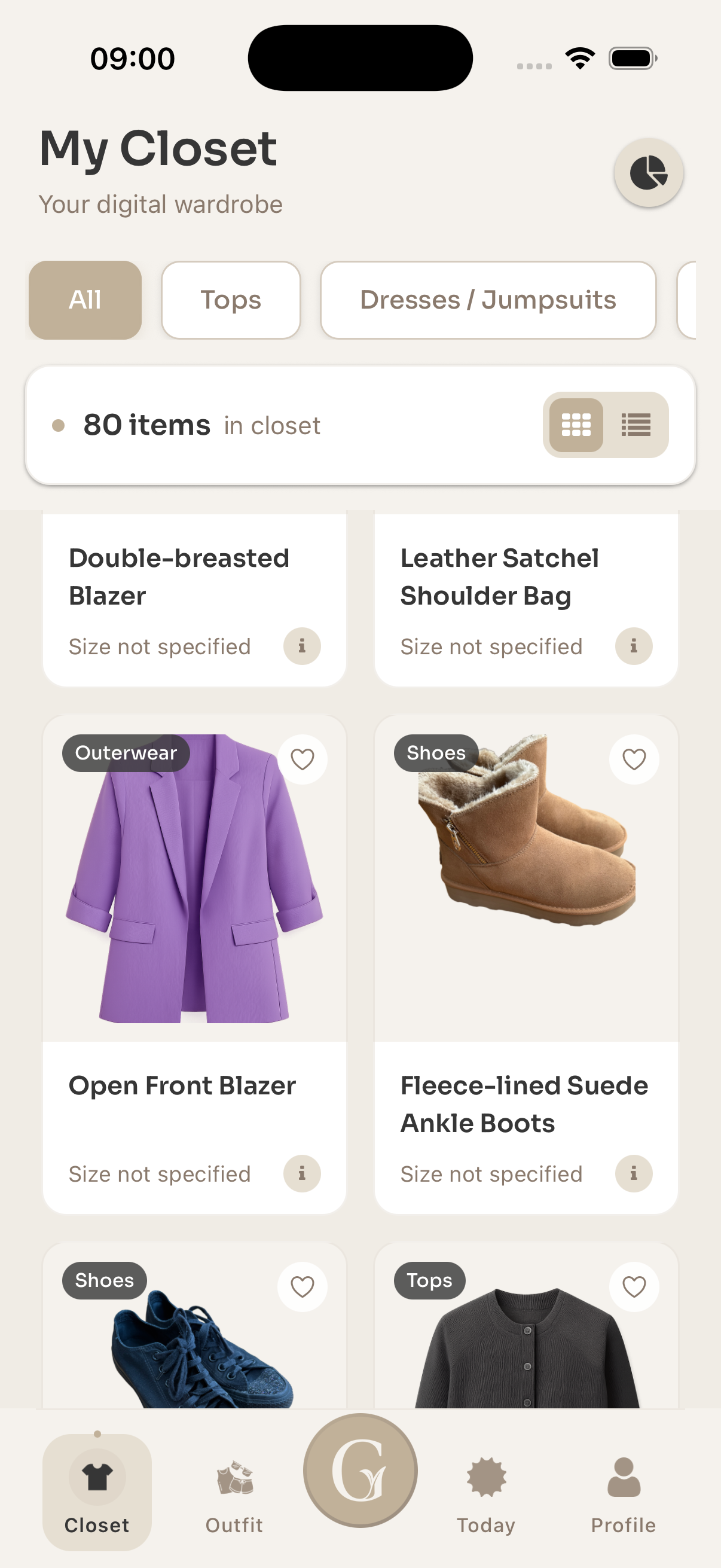Tap the info icon on Leather Satchel Shoulder Bag

633,646
